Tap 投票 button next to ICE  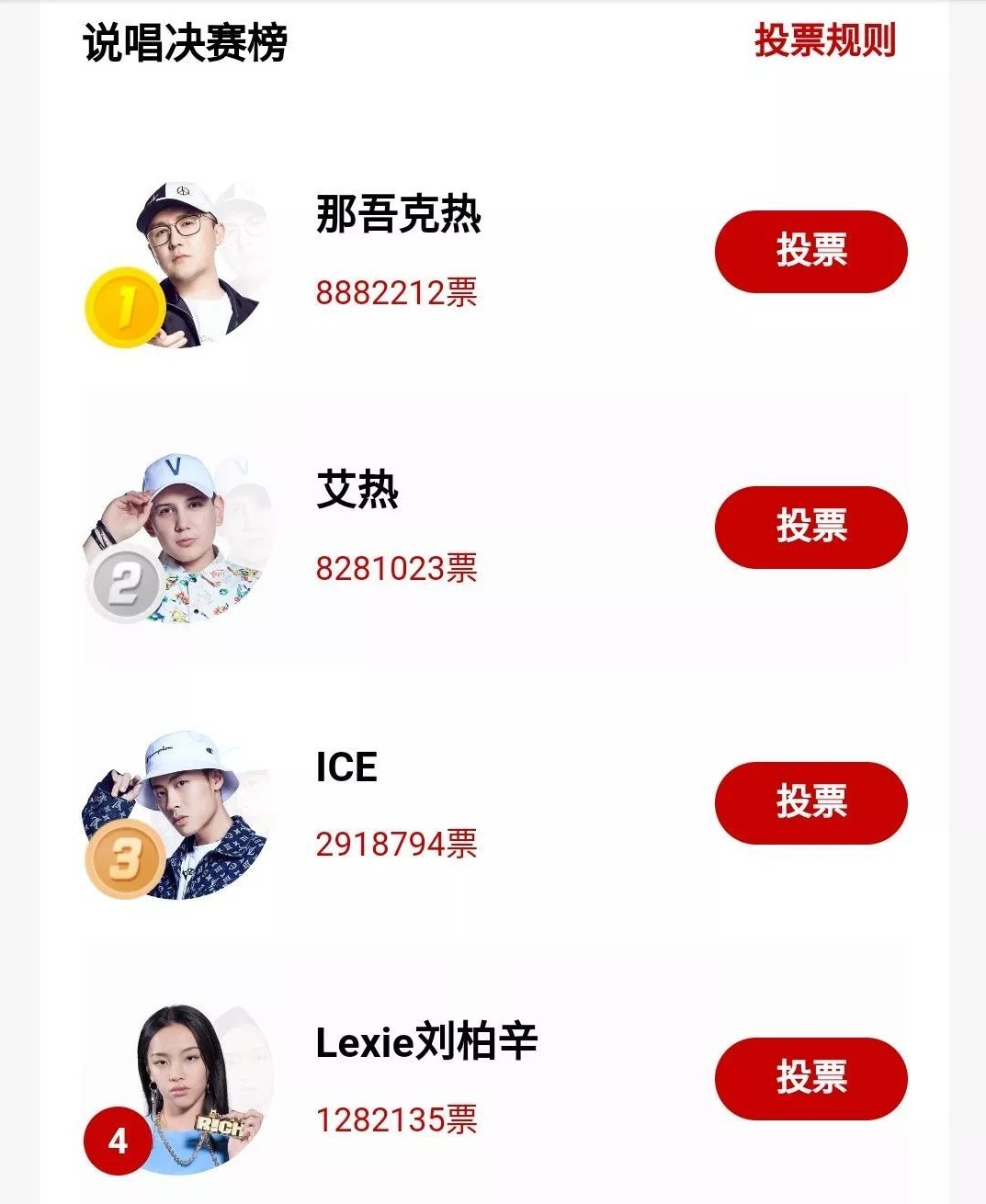[x=810, y=802]
